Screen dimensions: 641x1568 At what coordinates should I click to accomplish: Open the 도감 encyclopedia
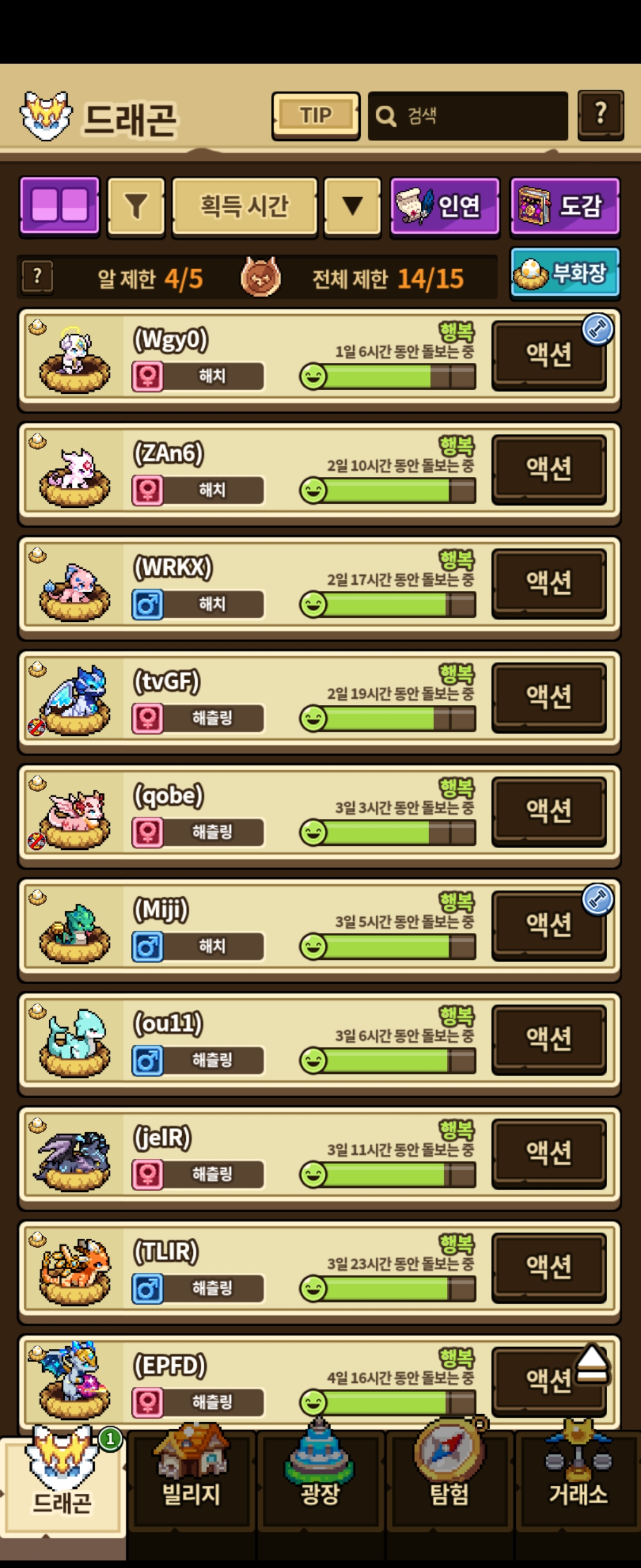click(564, 206)
